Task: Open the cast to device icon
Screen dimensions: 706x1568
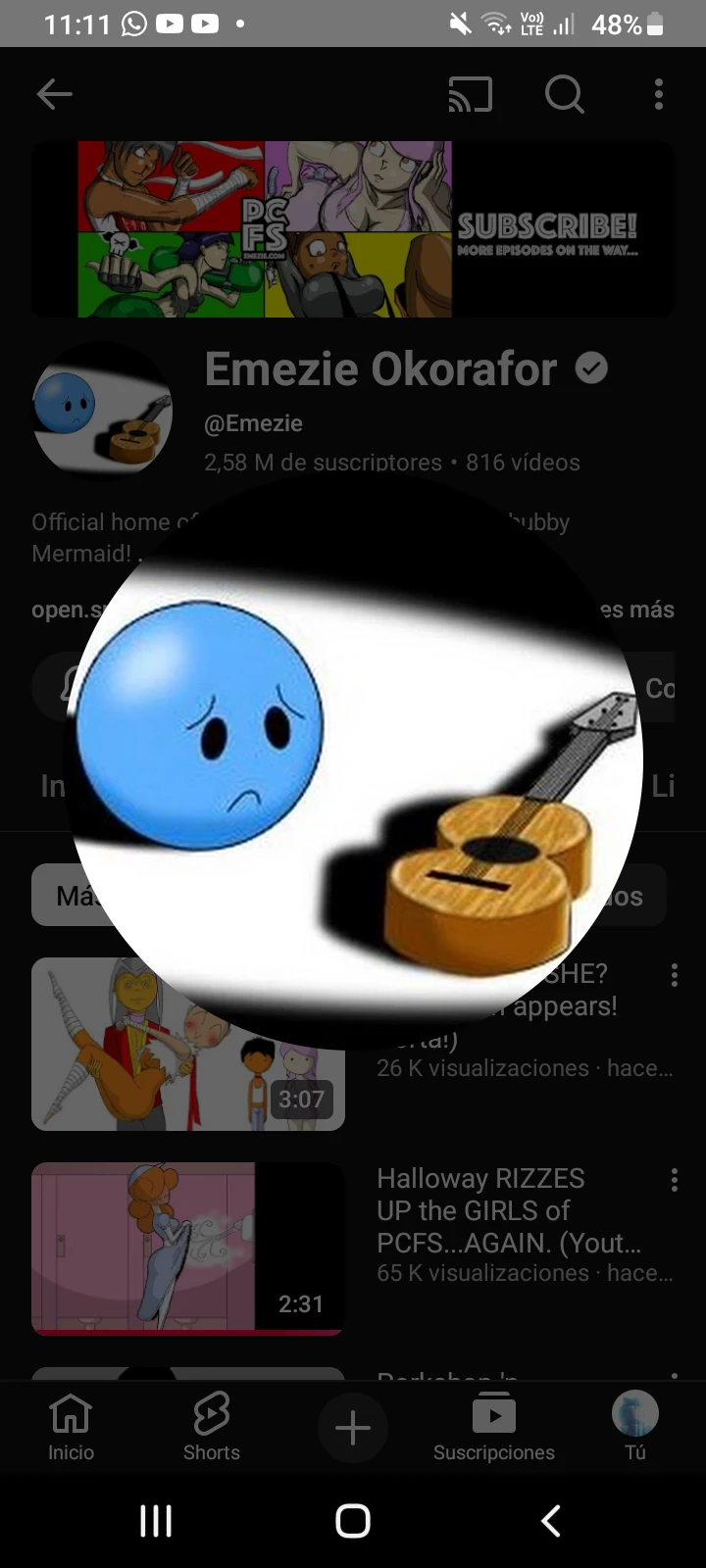Action: [x=470, y=94]
